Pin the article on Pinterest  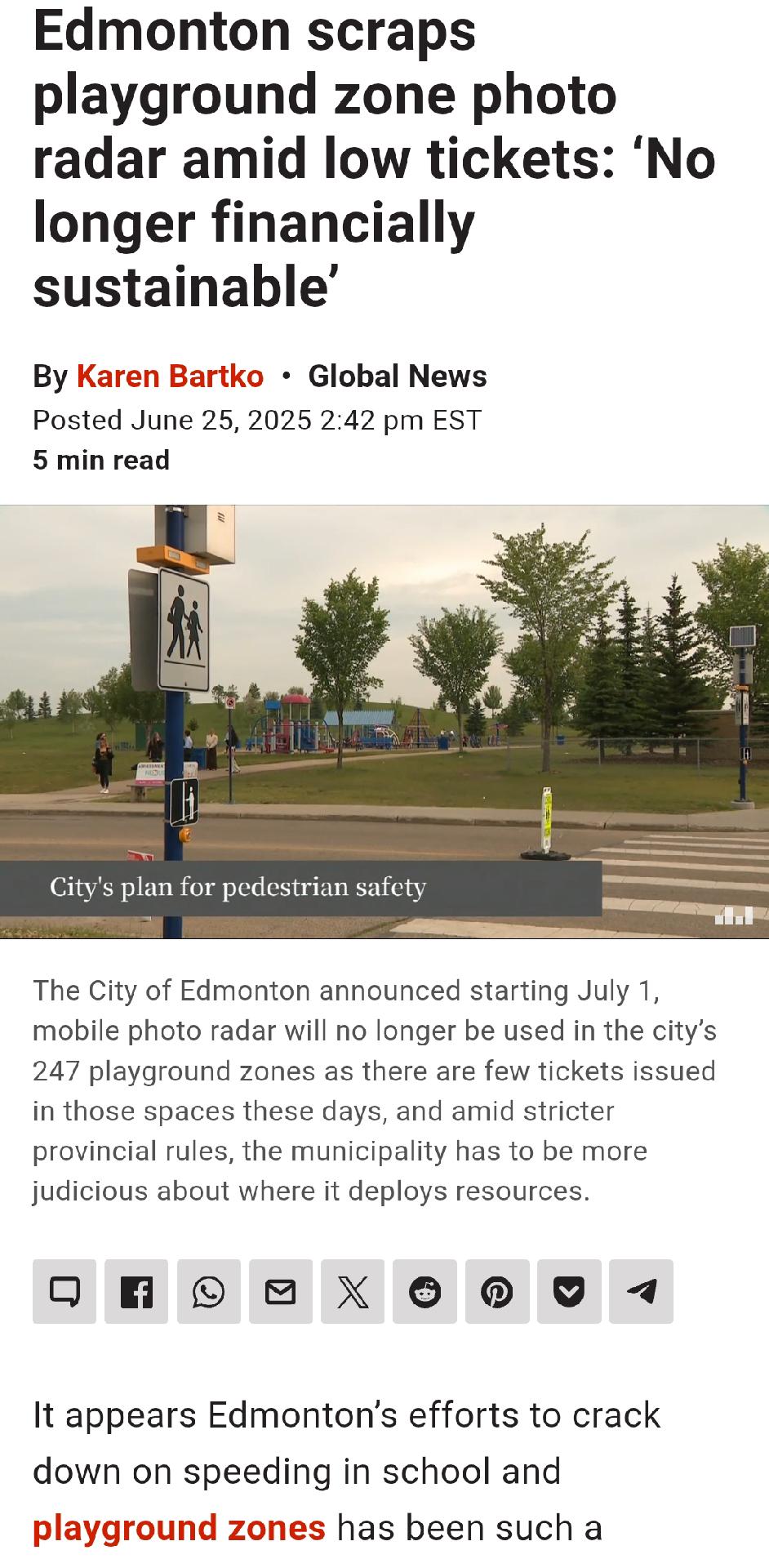[497, 1291]
